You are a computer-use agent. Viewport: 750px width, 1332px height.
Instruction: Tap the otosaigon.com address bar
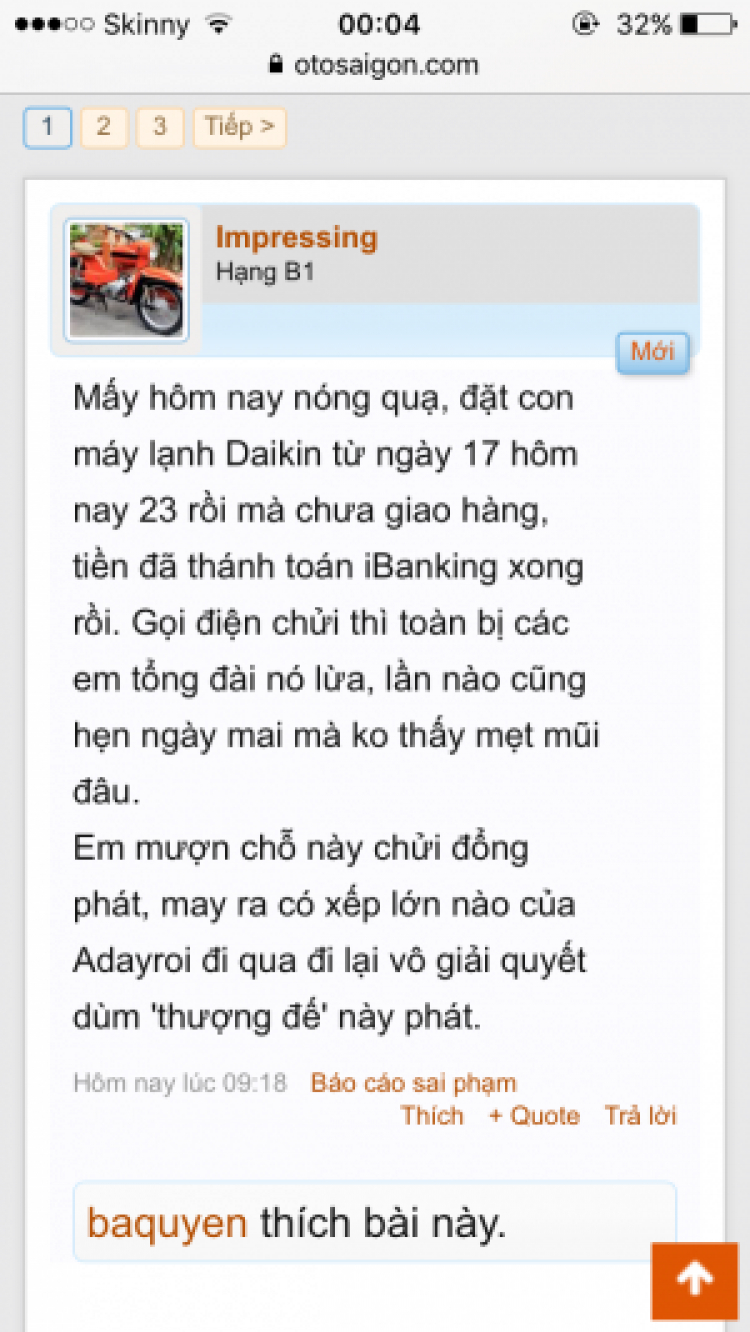click(375, 66)
